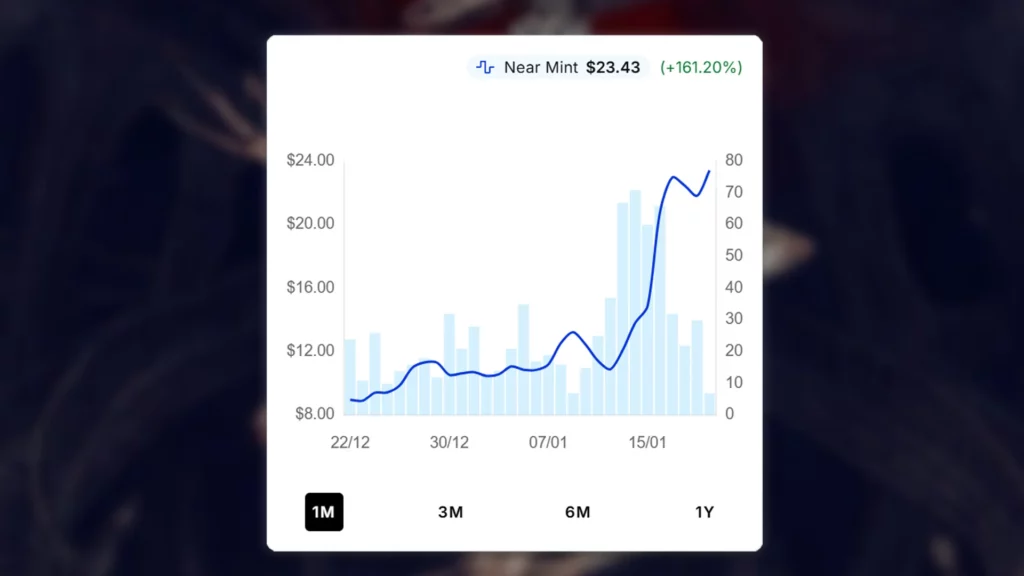Switch chart range to 6M
Viewport: 1024px width, 576px height.
click(577, 512)
